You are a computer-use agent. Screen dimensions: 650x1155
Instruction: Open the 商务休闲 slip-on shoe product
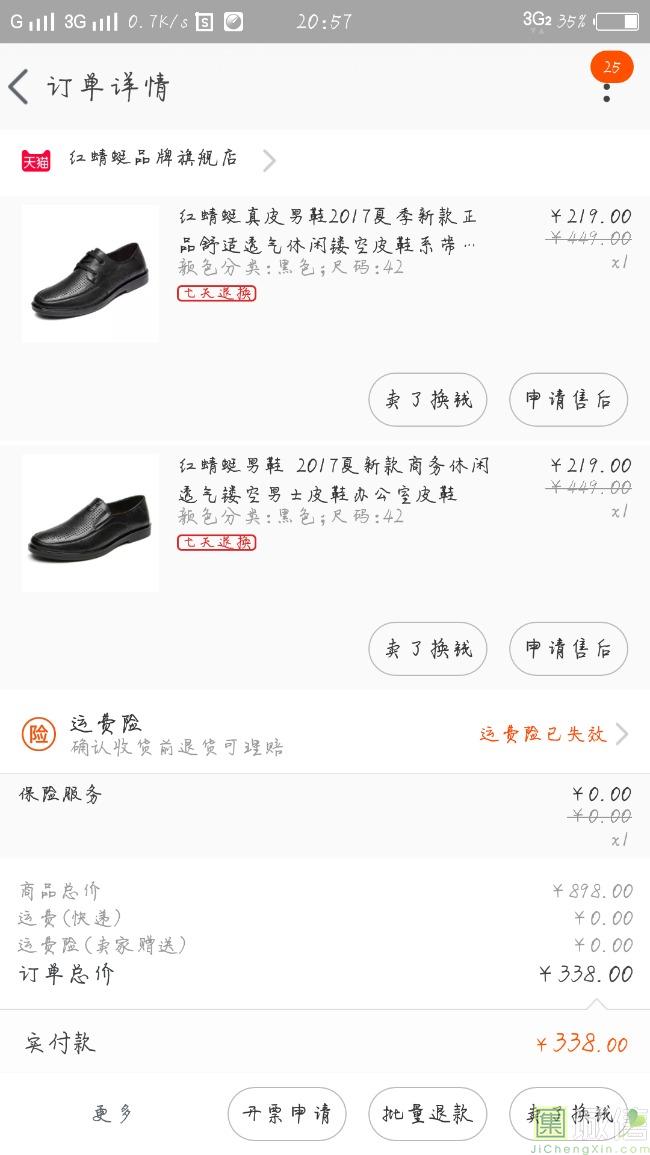click(333, 480)
